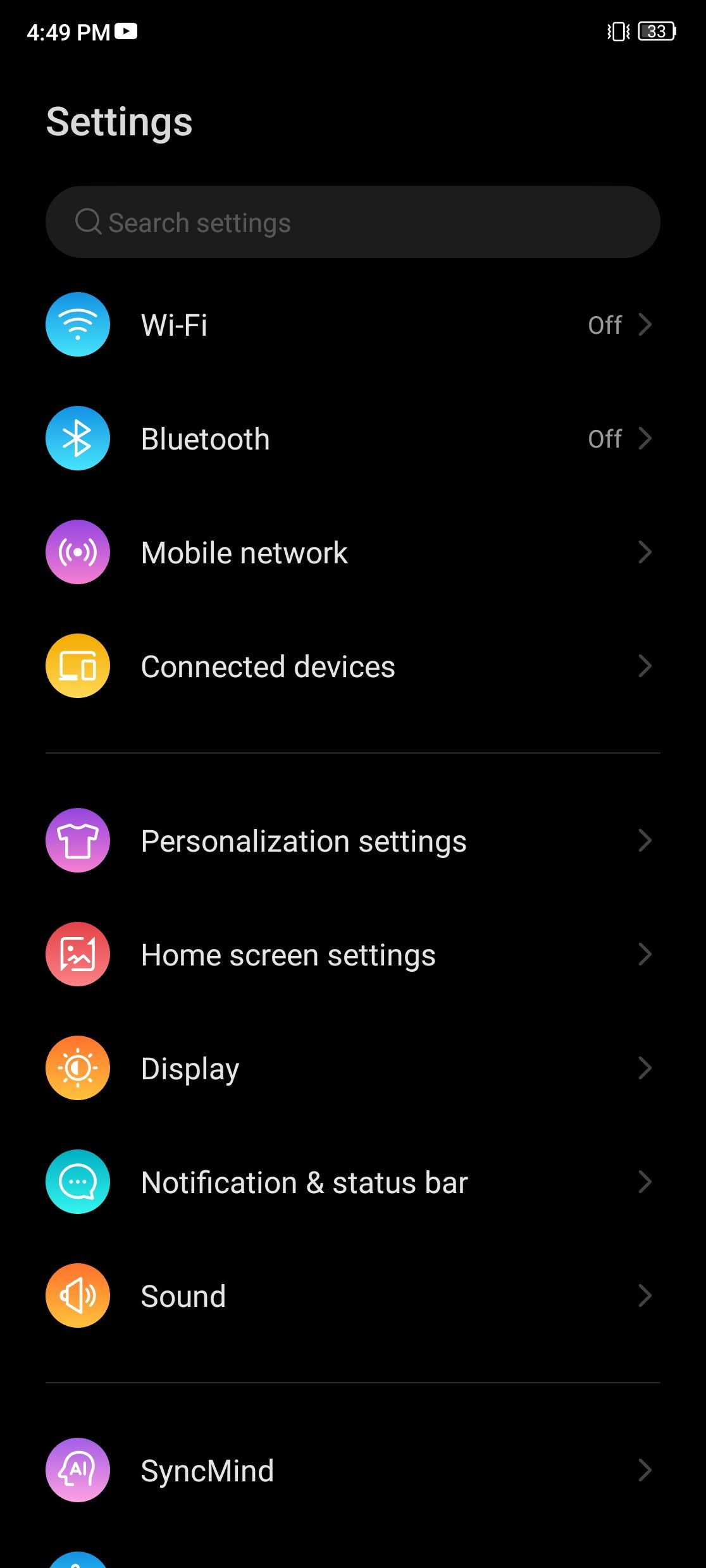Go to Sound settings

[x=352, y=1296]
